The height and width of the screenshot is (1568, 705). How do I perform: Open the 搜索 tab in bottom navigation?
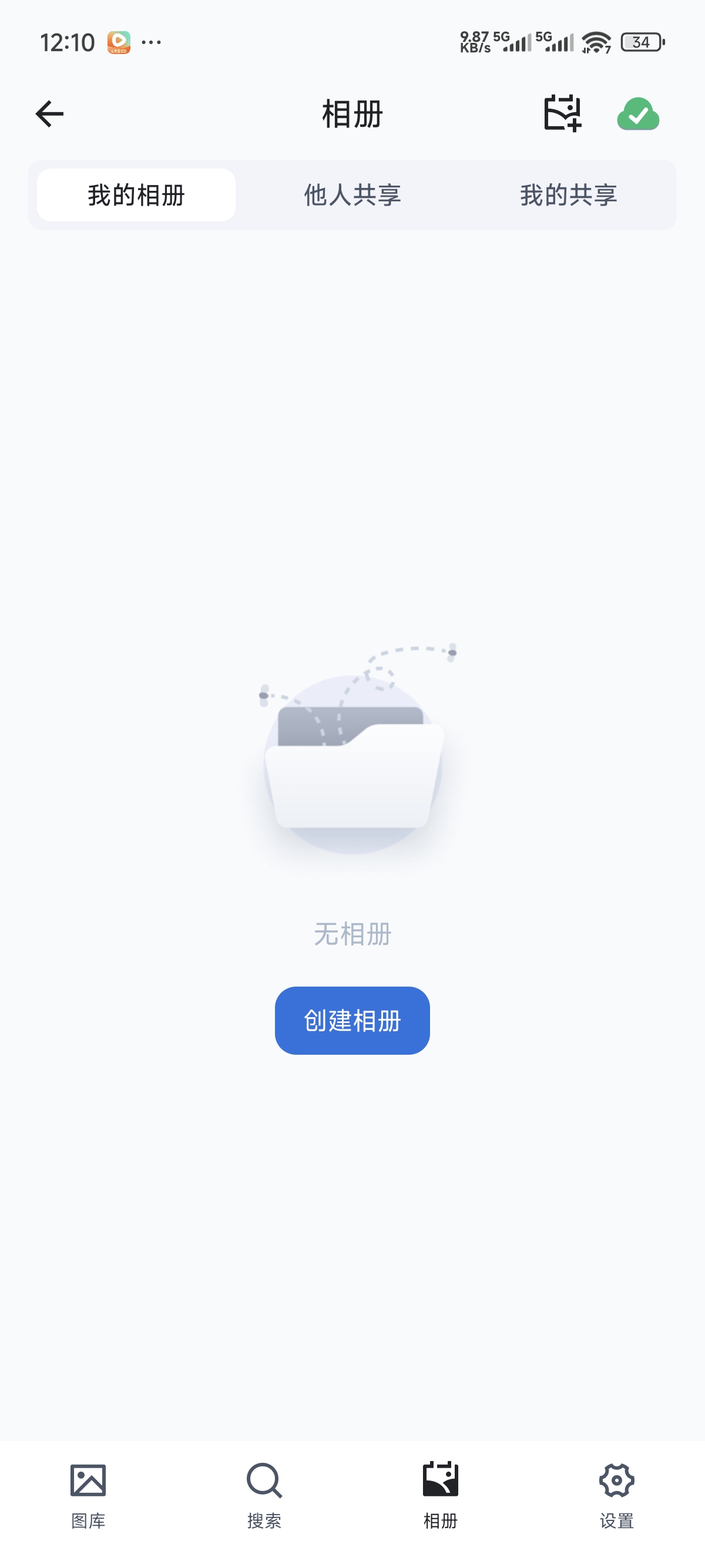(264, 1495)
